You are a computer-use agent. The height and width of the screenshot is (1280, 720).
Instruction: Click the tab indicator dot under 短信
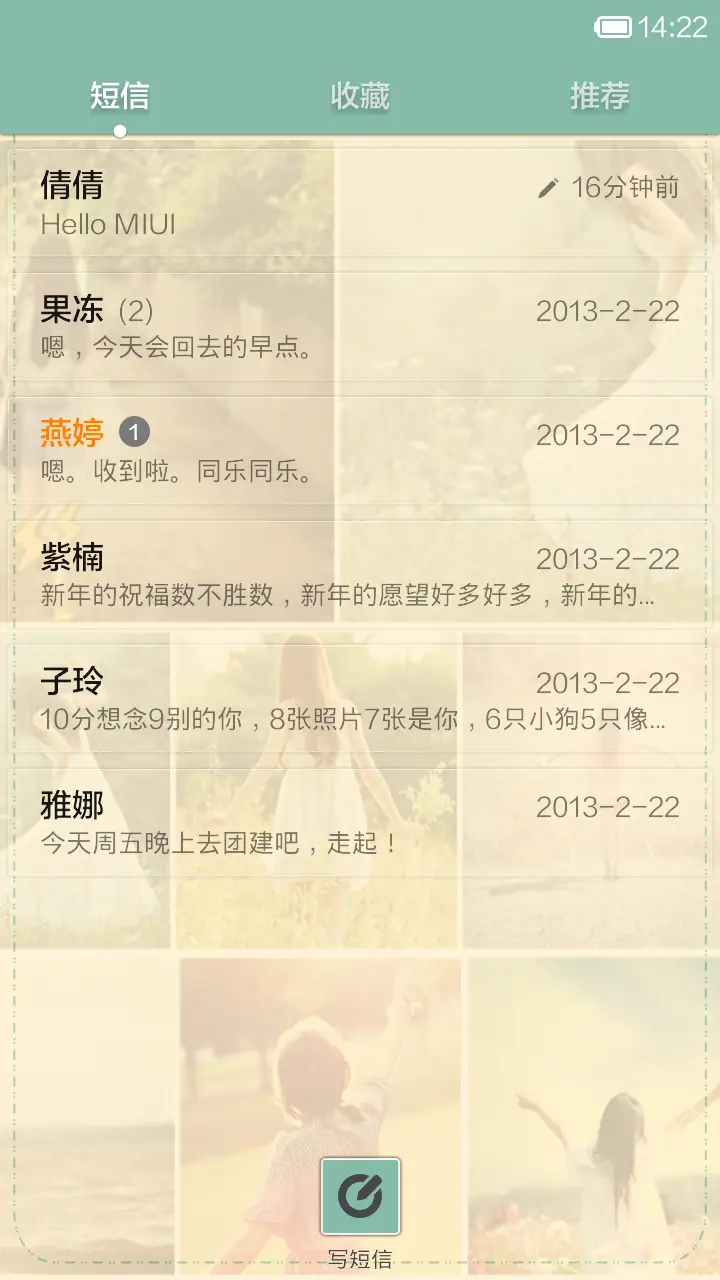click(121, 128)
